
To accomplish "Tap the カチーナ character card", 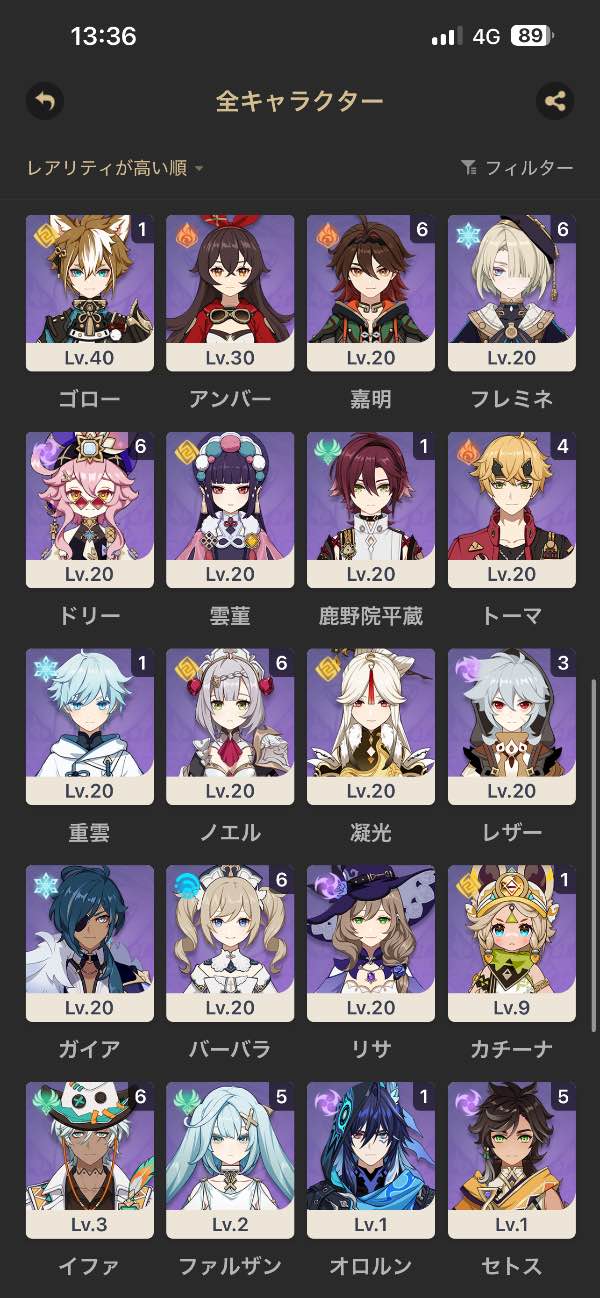I will (x=512, y=943).
